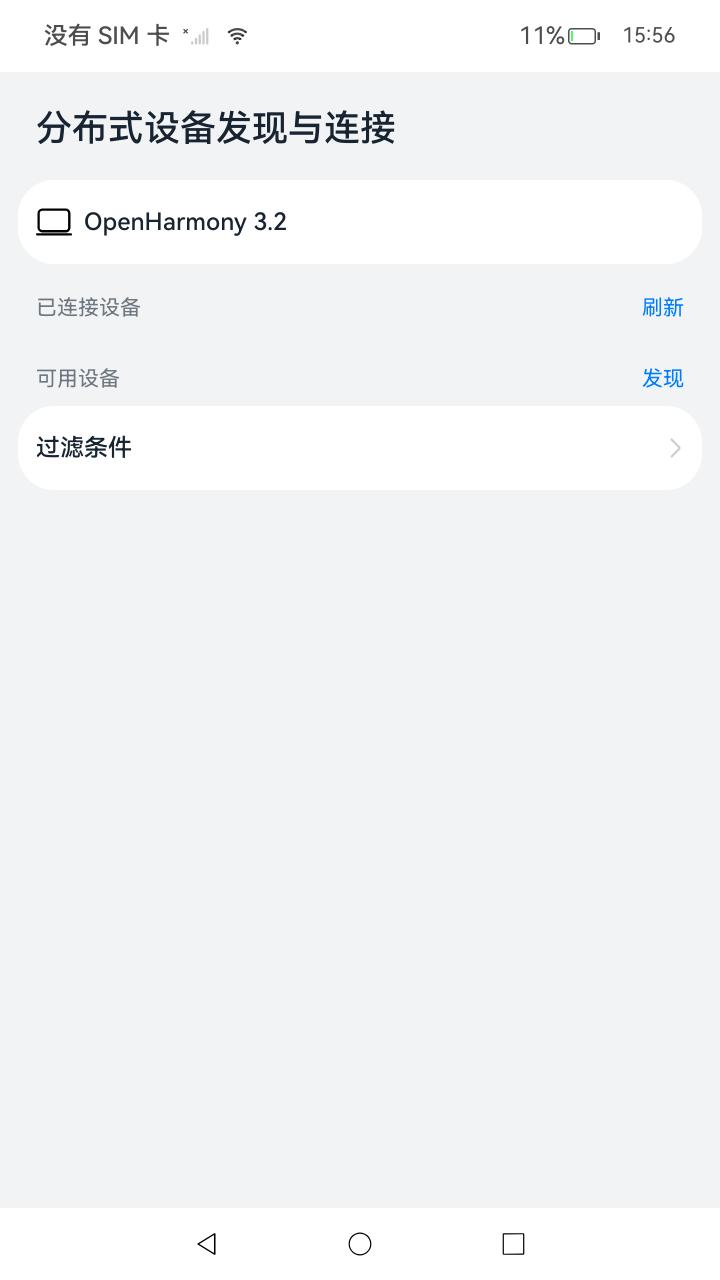
Task: Refresh the connected devices list (刷新)
Action: [662, 307]
